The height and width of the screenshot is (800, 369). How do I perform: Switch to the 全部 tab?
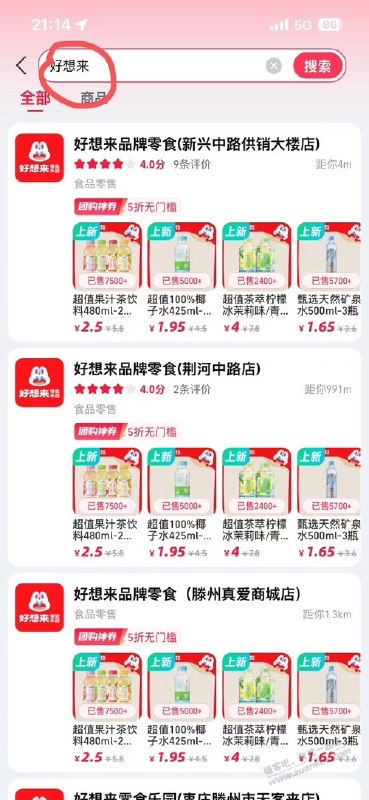click(x=35, y=97)
